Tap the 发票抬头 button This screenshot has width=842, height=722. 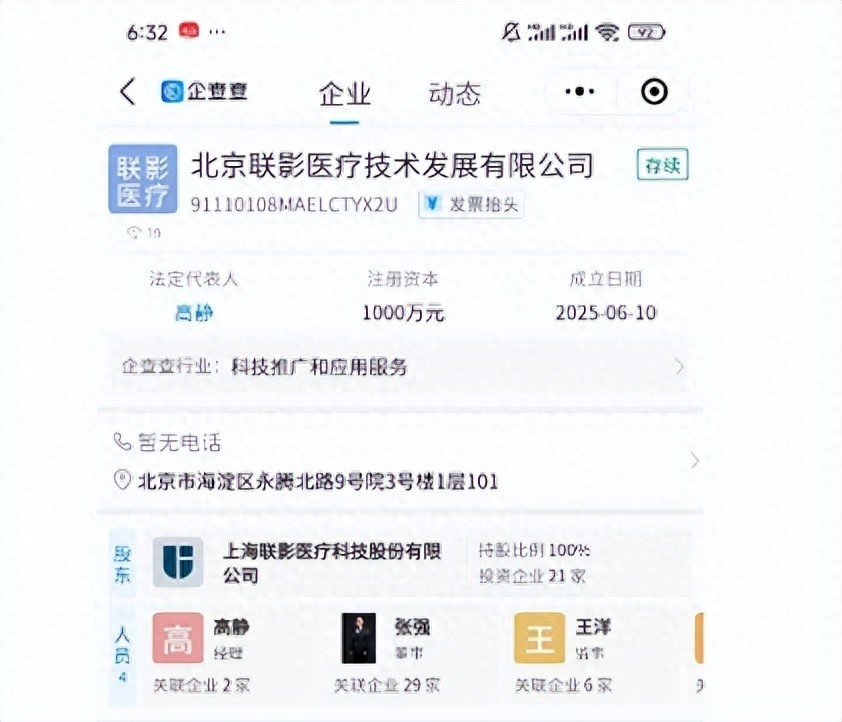pos(471,205)
